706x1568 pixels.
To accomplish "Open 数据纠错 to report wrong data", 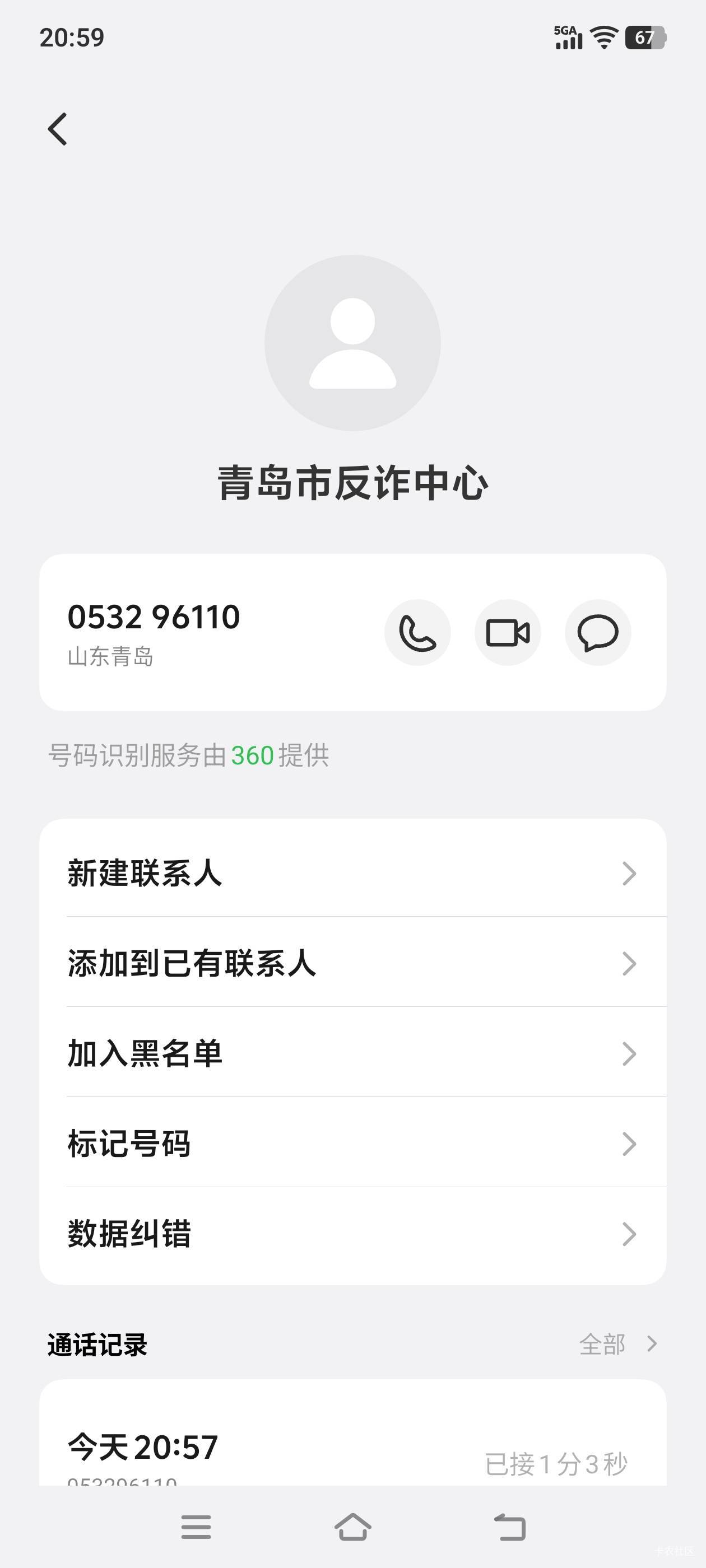I will [352, 1234].
